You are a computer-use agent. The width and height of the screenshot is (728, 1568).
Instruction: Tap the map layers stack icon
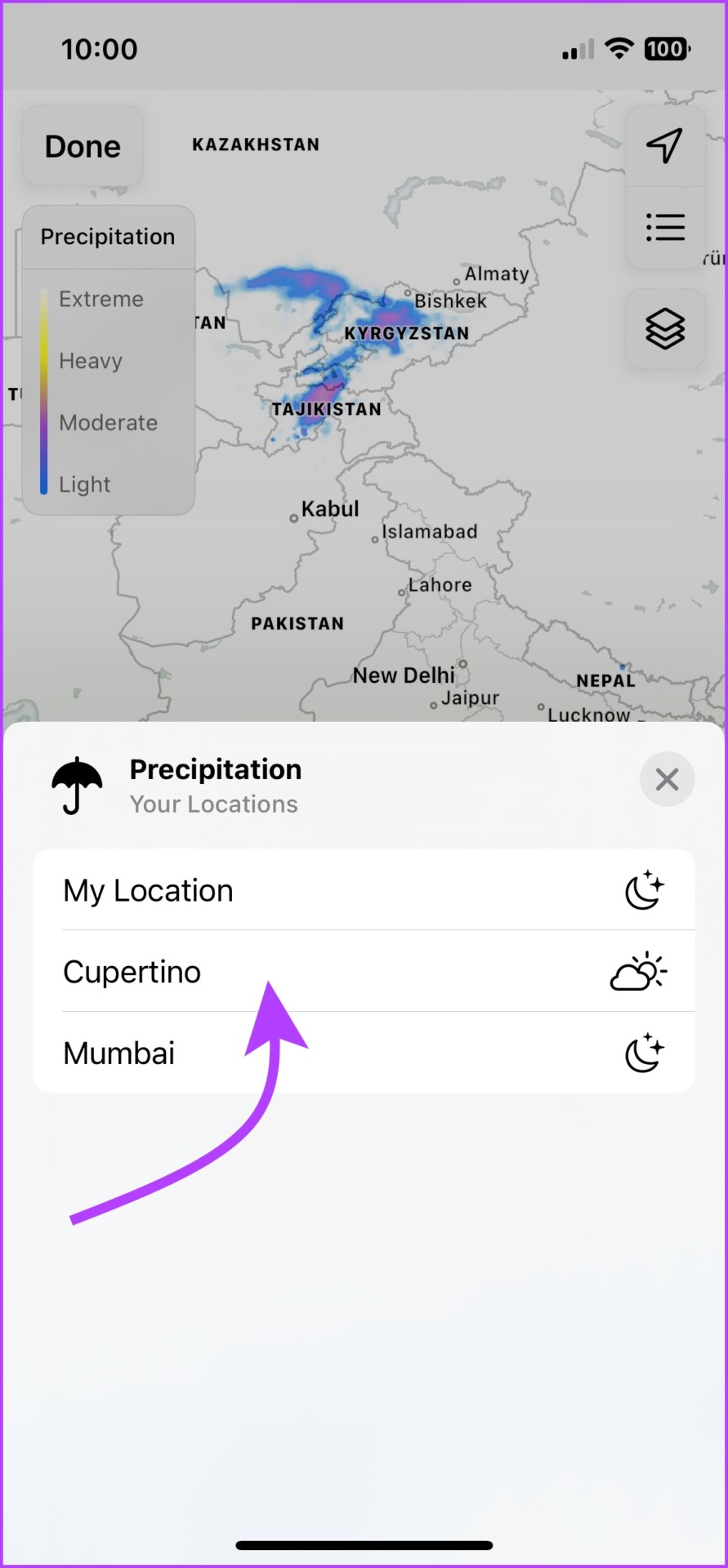click(x=665, y=328)
